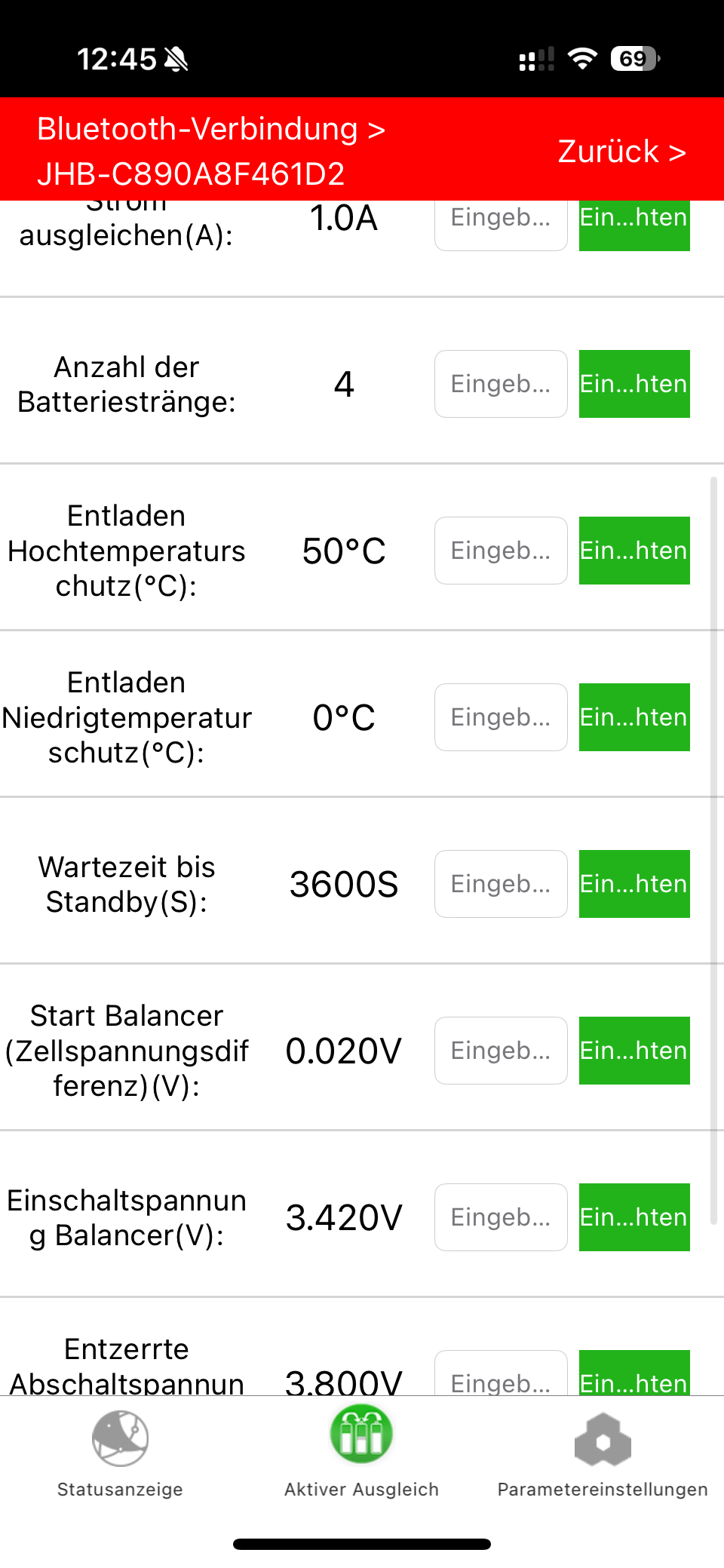Image resolution: width=724 pixels, height=1568 pixels.
Task: Save Entladen Niedrigtemperaturschutz setting
Action: tap(634, 717)
